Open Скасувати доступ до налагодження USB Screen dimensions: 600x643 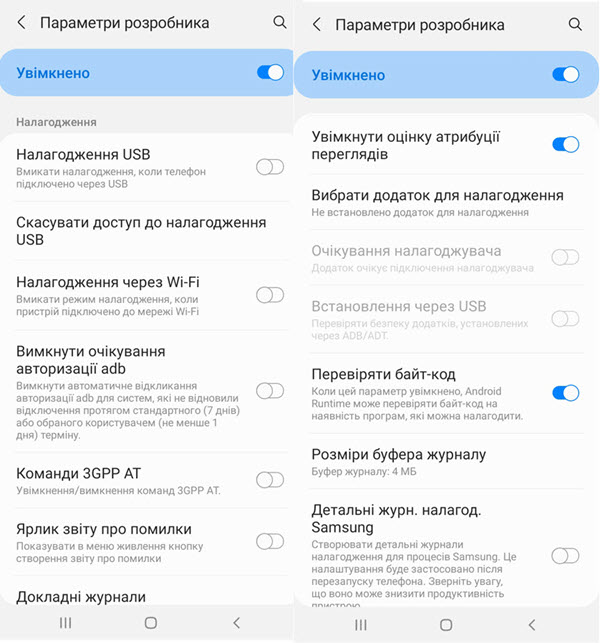(x=140, y=230)
